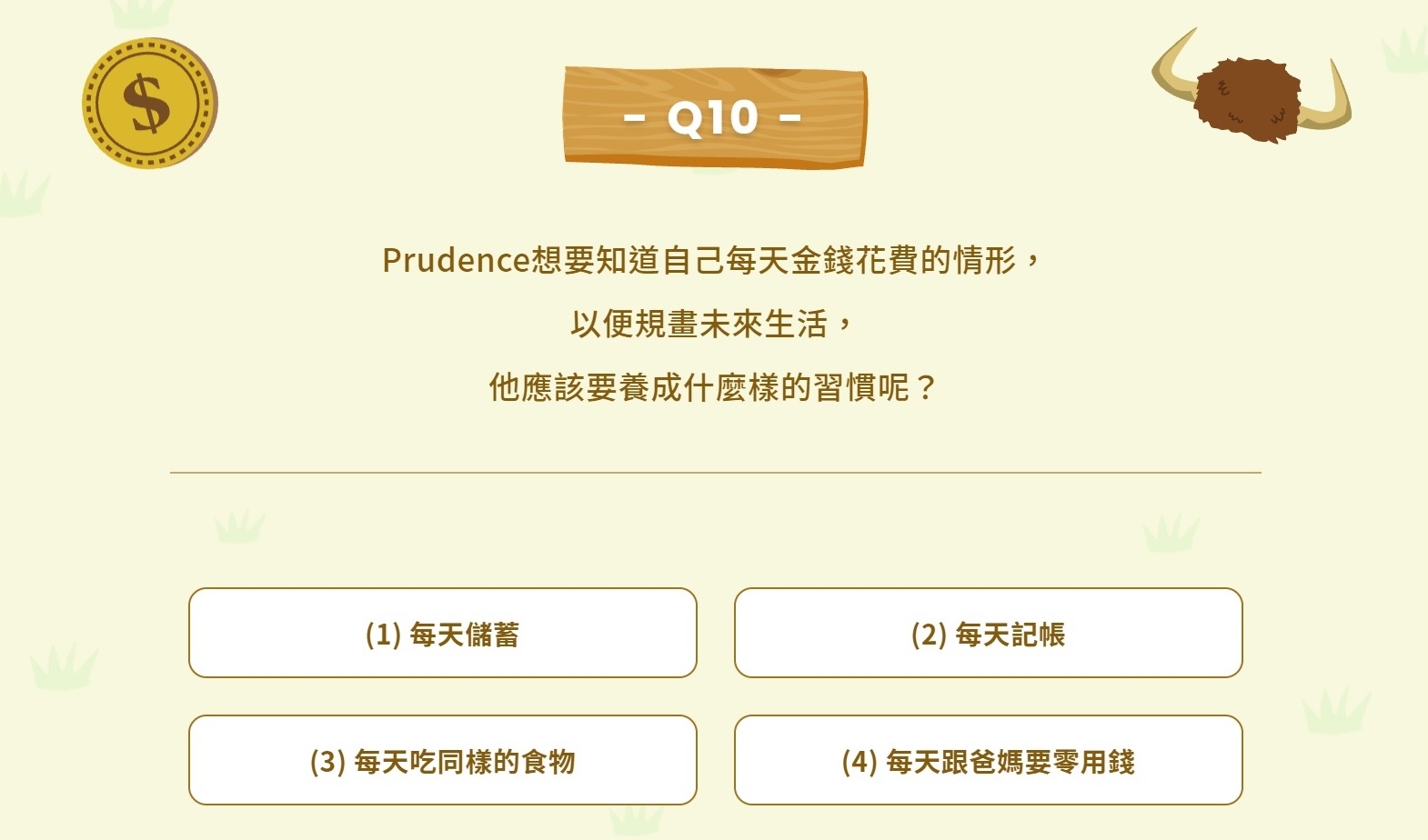Tap answer (4) 每天跟爸媽要零用錢
The width and height of the screenshot is (1428, 840).
988,761
